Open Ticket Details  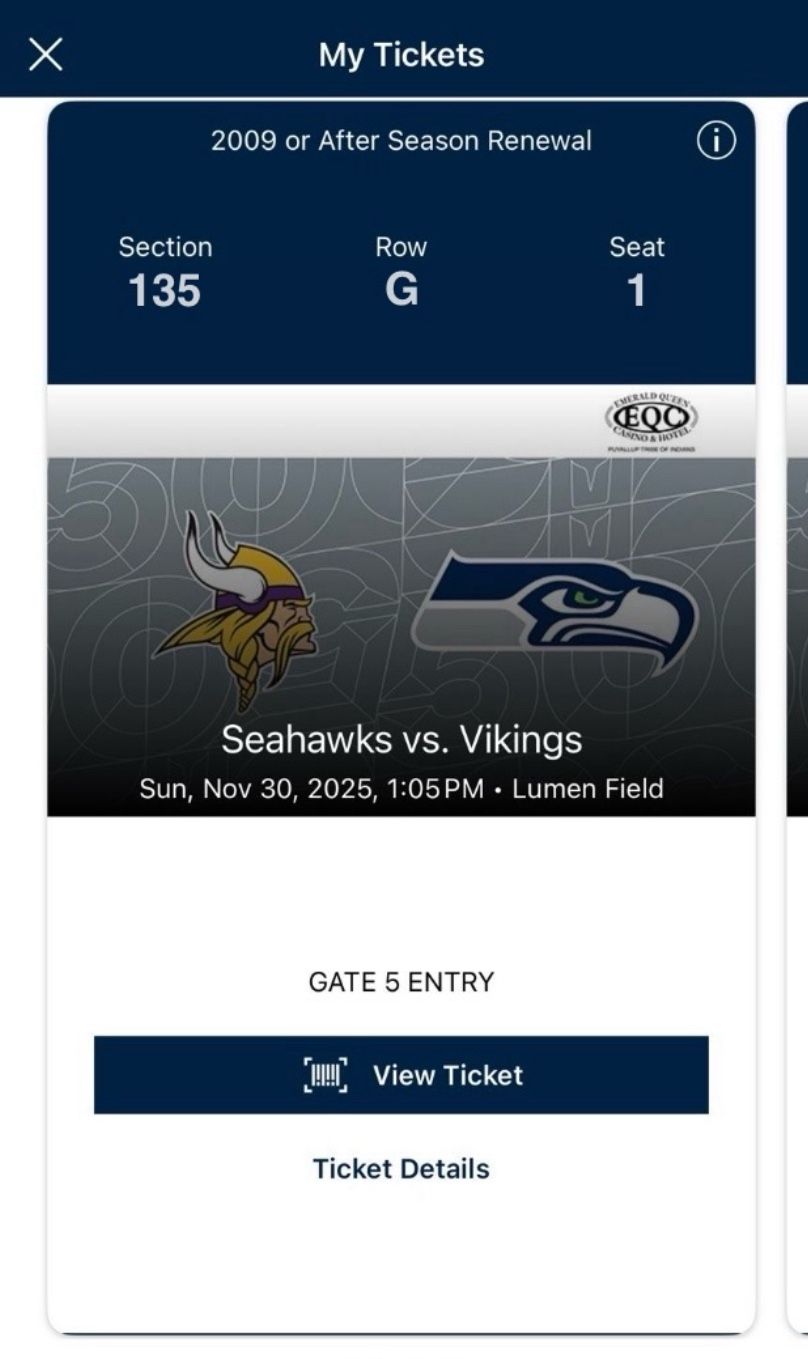tap(401, 1168)
